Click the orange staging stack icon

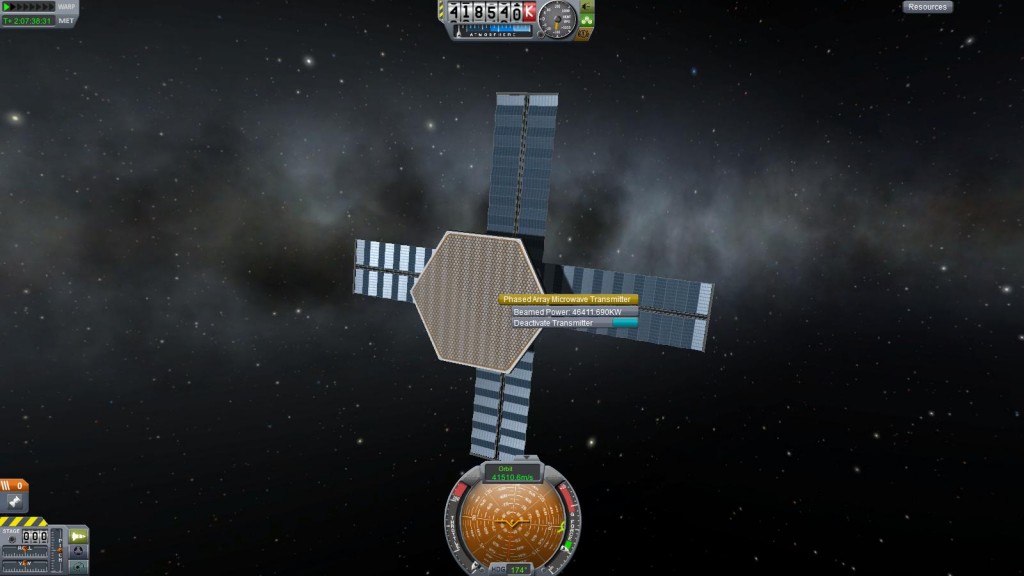click(14, 486)
